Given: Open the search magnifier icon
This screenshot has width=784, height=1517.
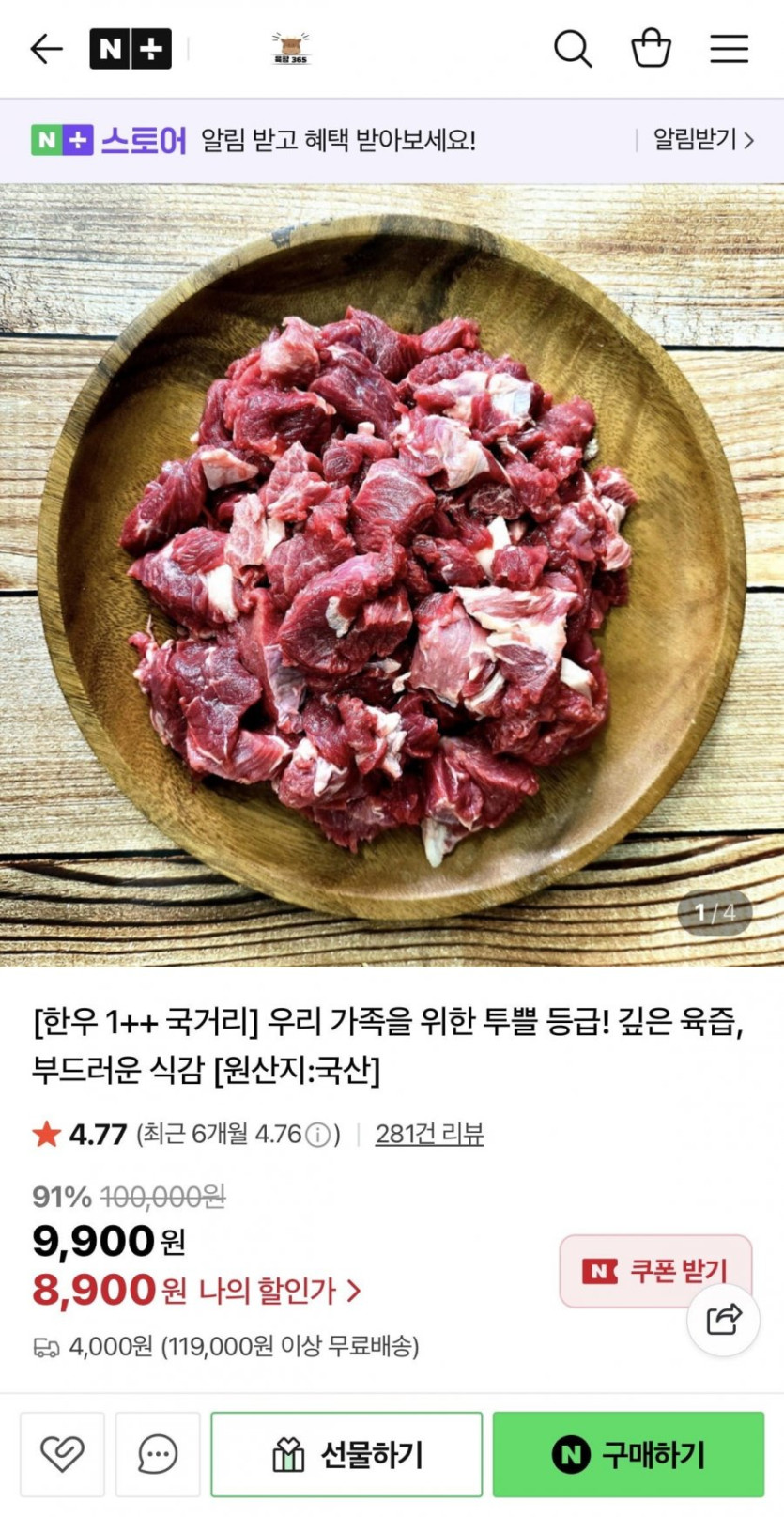Looking at the screenshot, I should pos(573,49).
